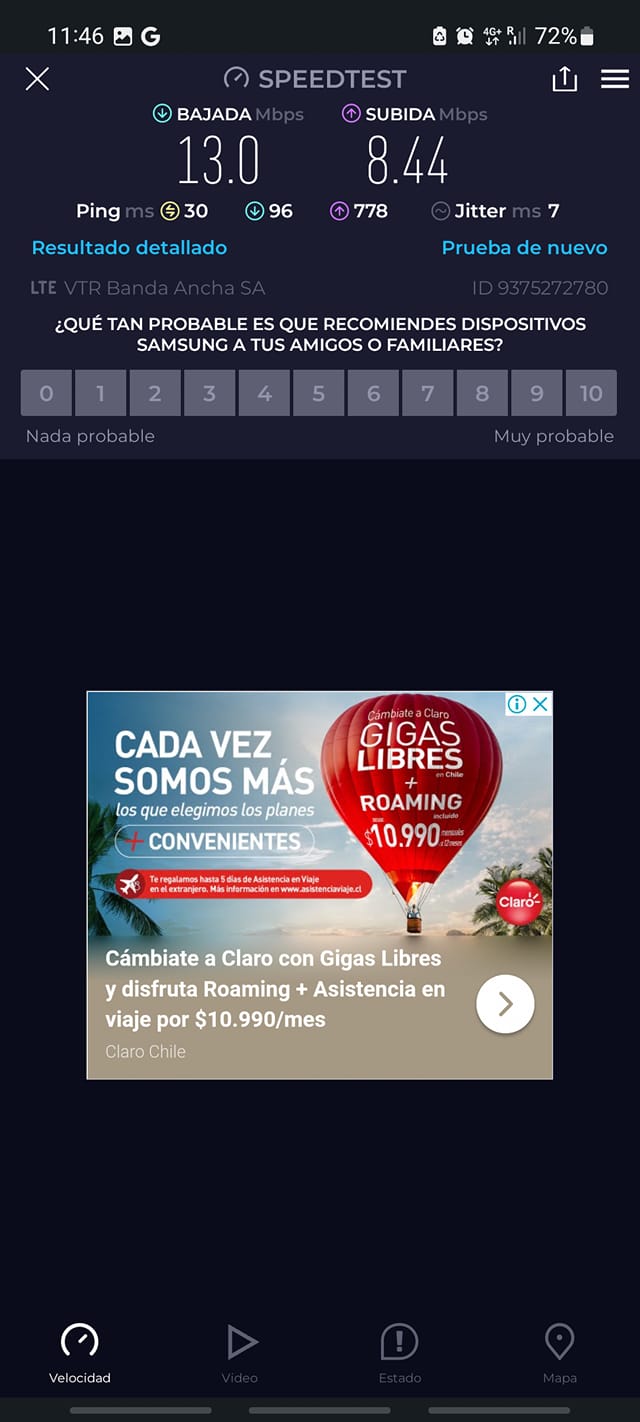
Task: Tap Prueba de nuevo to retest
Action: coord(524,247)
